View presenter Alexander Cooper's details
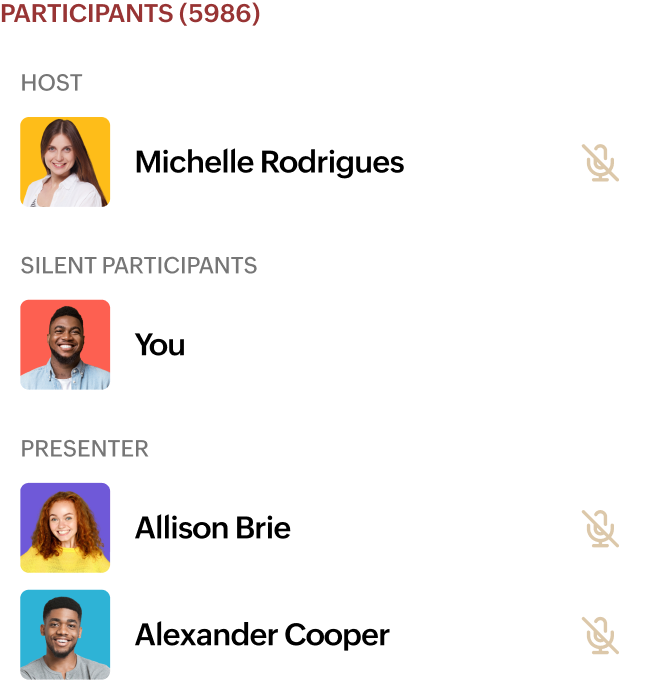The width and height of the screenshot is (662, 700). point(262,635)
